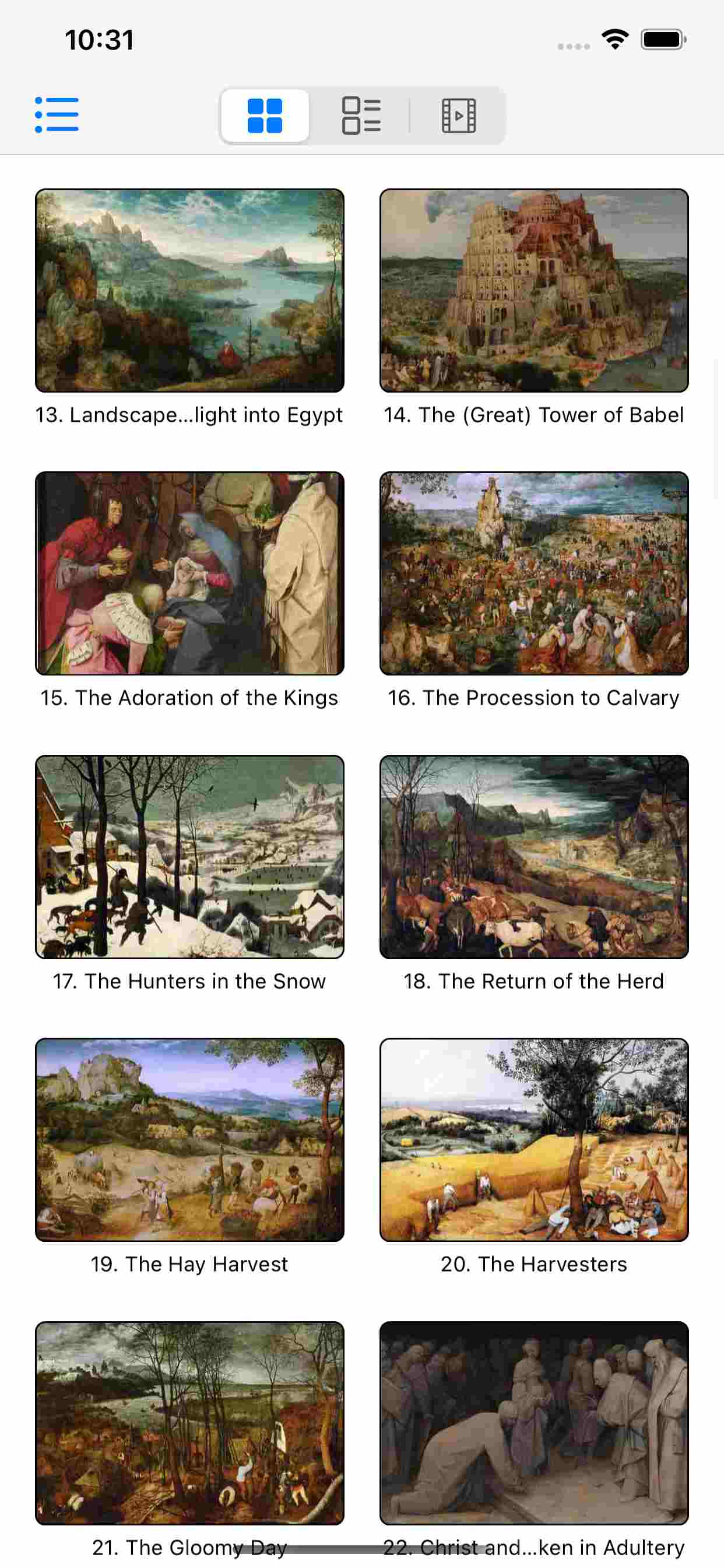The width and height of the screenshot is (724, 1568).
Task: Open The (Great) Tower of Babel painting
Action: [533, 290]
